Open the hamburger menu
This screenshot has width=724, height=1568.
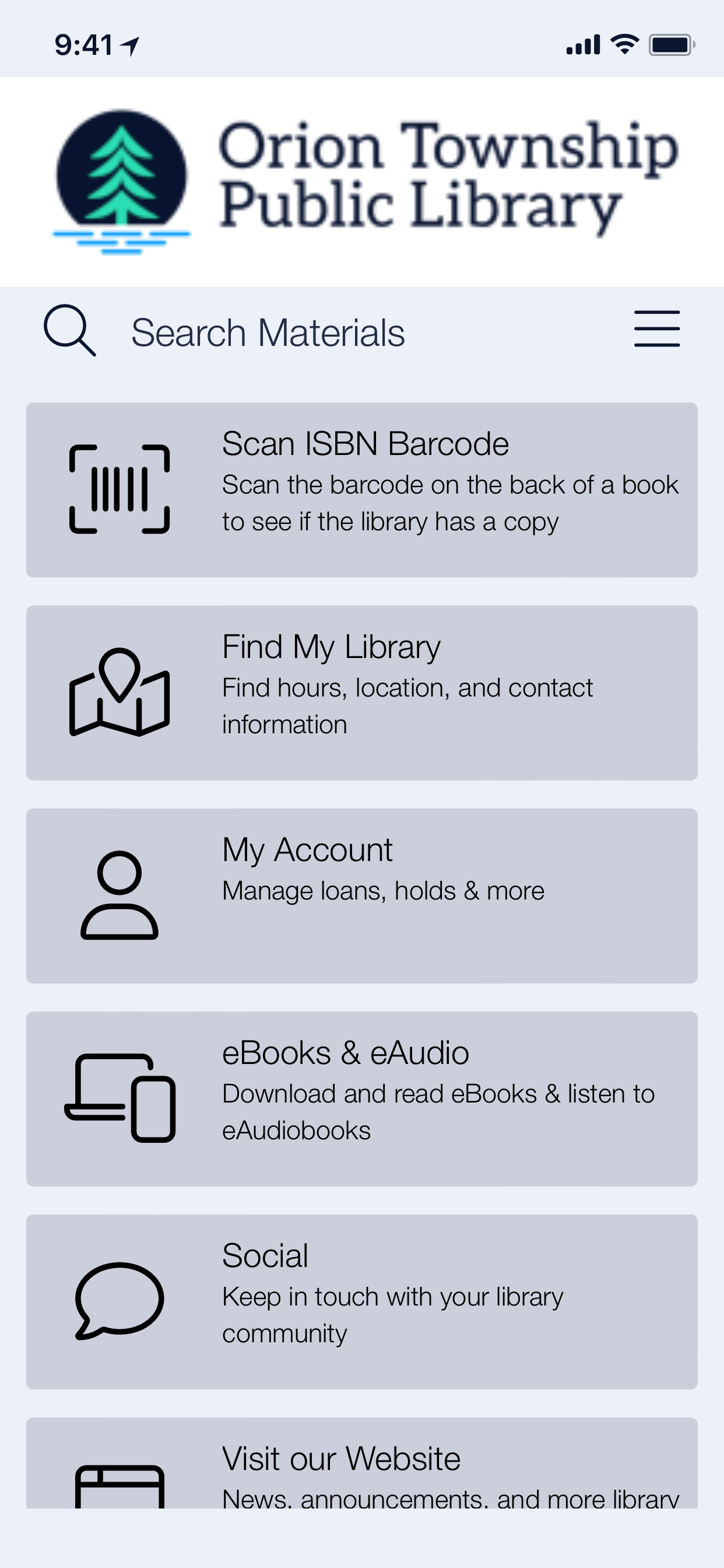656,330
